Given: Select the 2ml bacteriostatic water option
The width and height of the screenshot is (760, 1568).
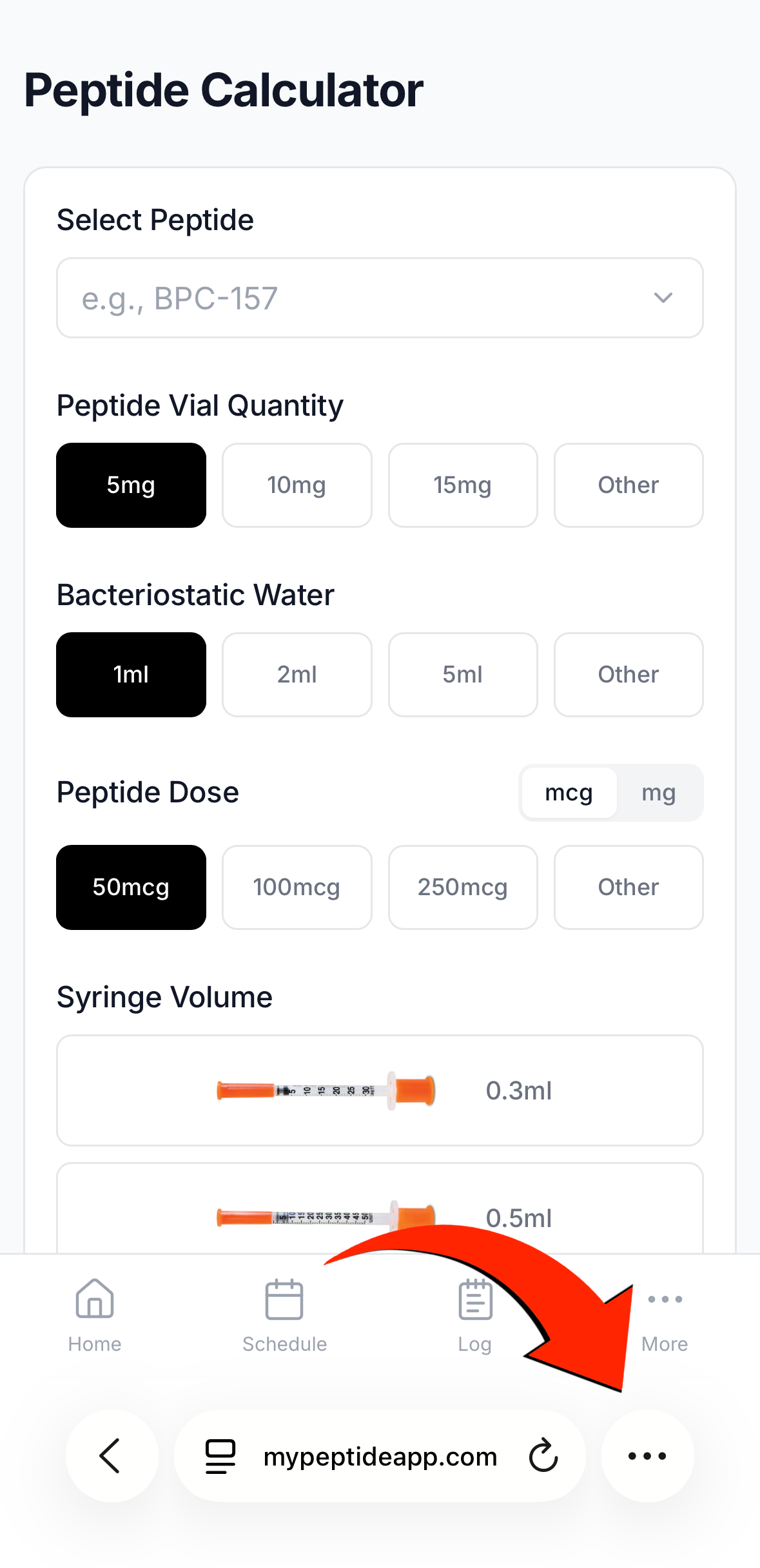Looking at the screenshot, I should tap(297, 674).
